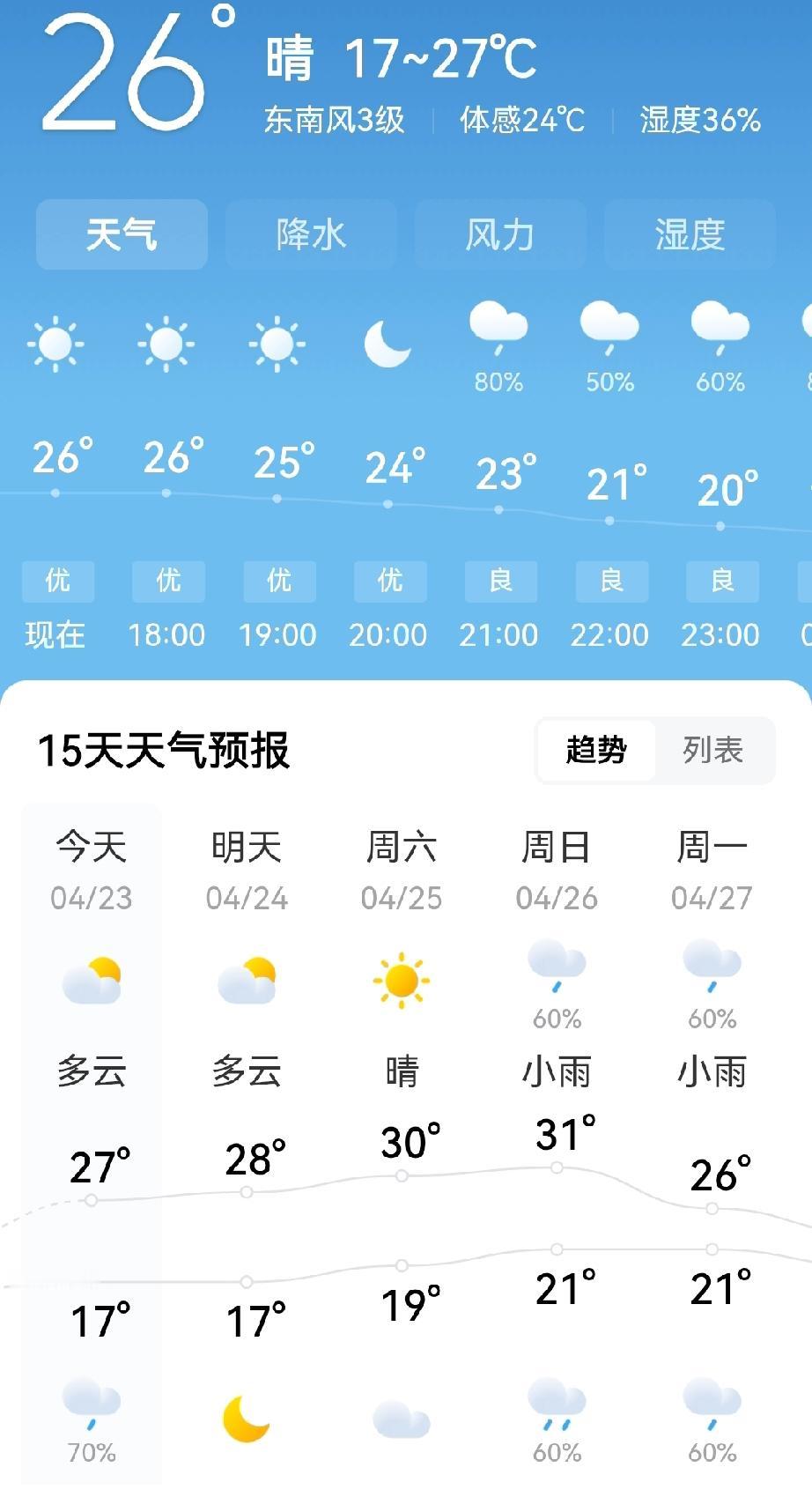Tap today's 多云 cloudy weather icon

92,978
